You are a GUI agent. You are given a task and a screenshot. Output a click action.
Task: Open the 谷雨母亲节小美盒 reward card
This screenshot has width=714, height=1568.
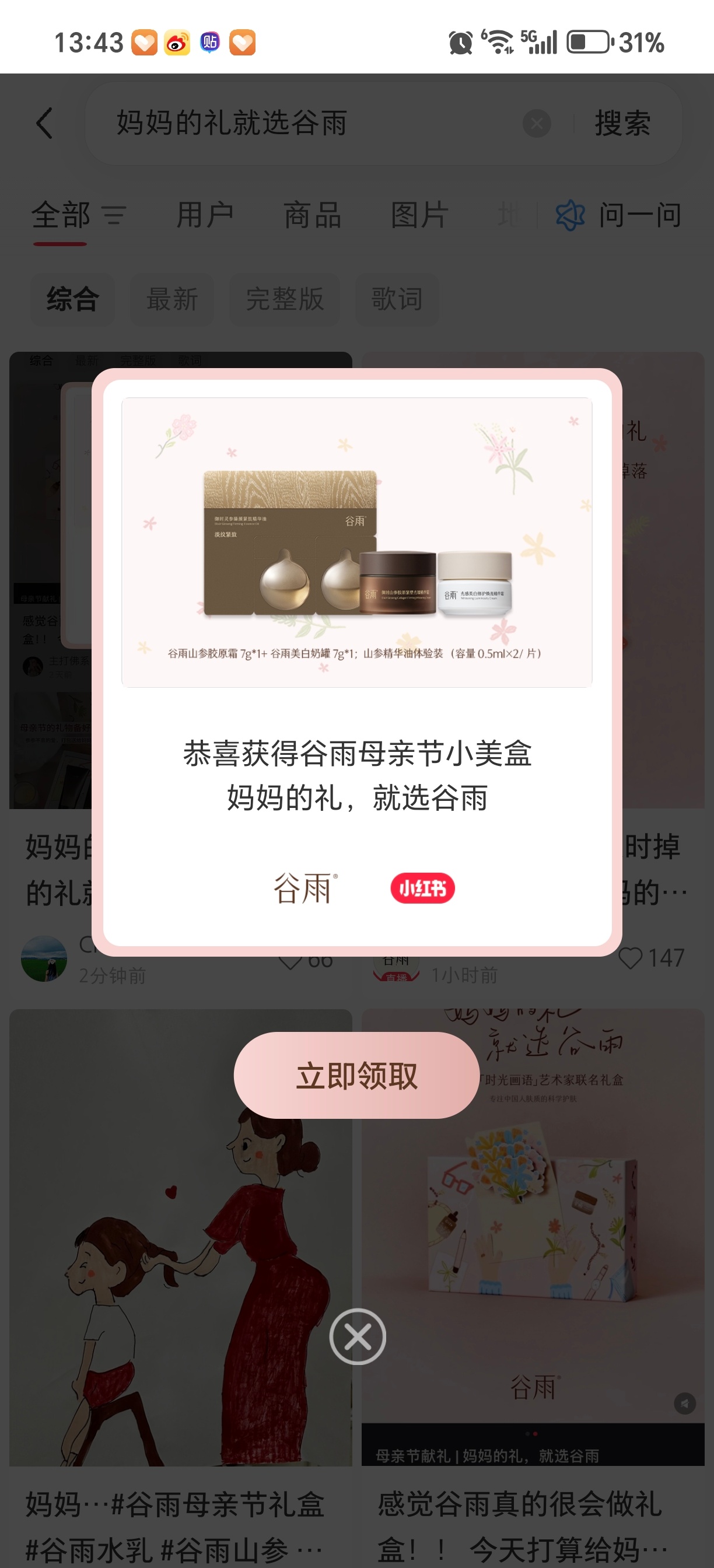(x=356, y=661)
